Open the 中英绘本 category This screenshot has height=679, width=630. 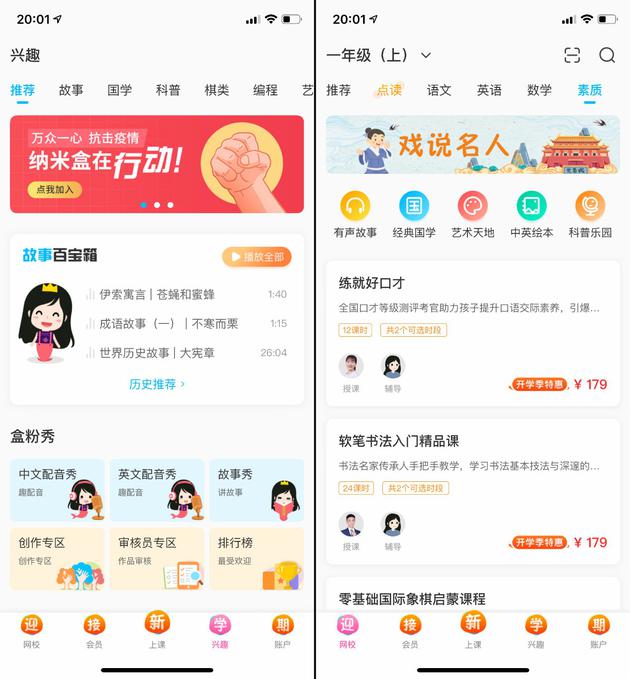[x=531, y=215]
